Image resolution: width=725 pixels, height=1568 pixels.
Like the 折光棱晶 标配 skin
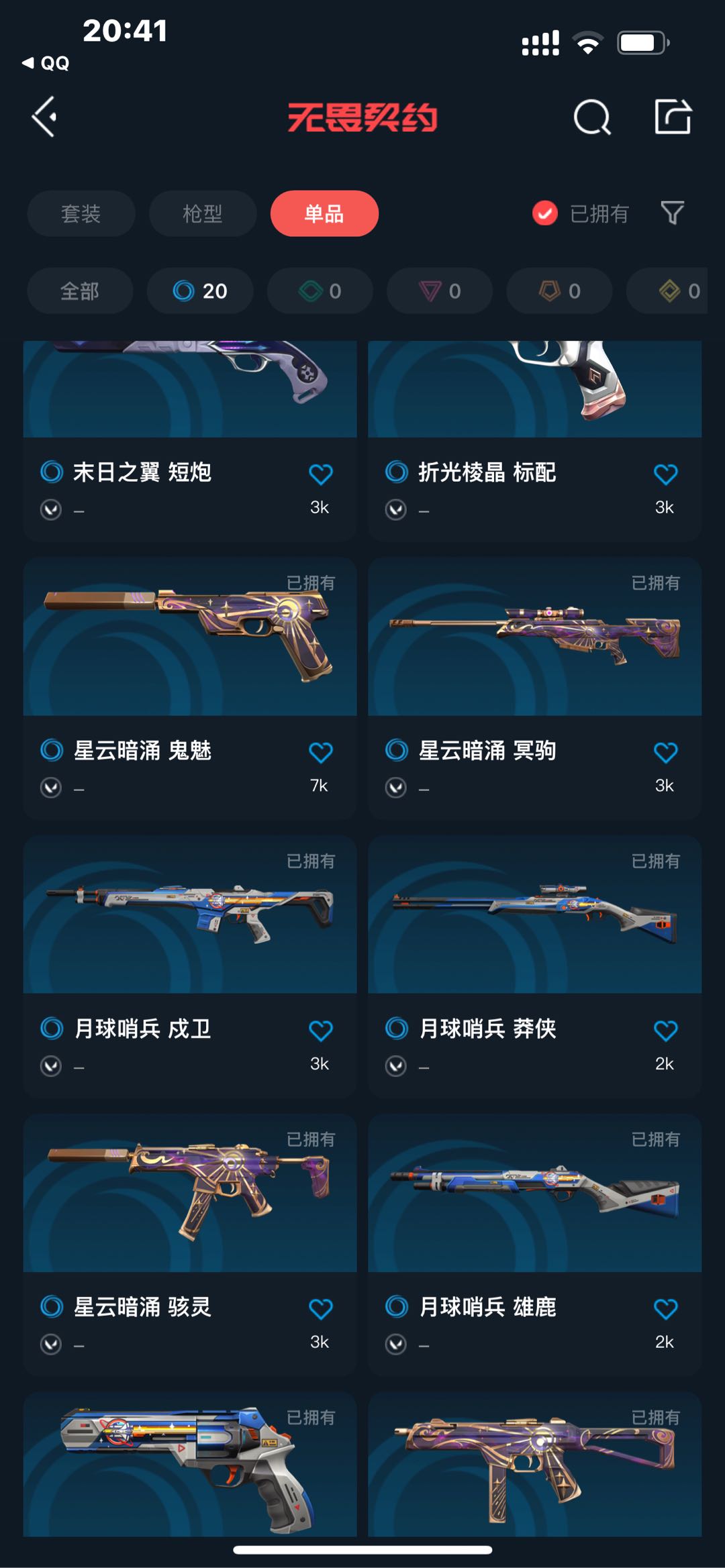pyautogui.click(x=665, y=474)
